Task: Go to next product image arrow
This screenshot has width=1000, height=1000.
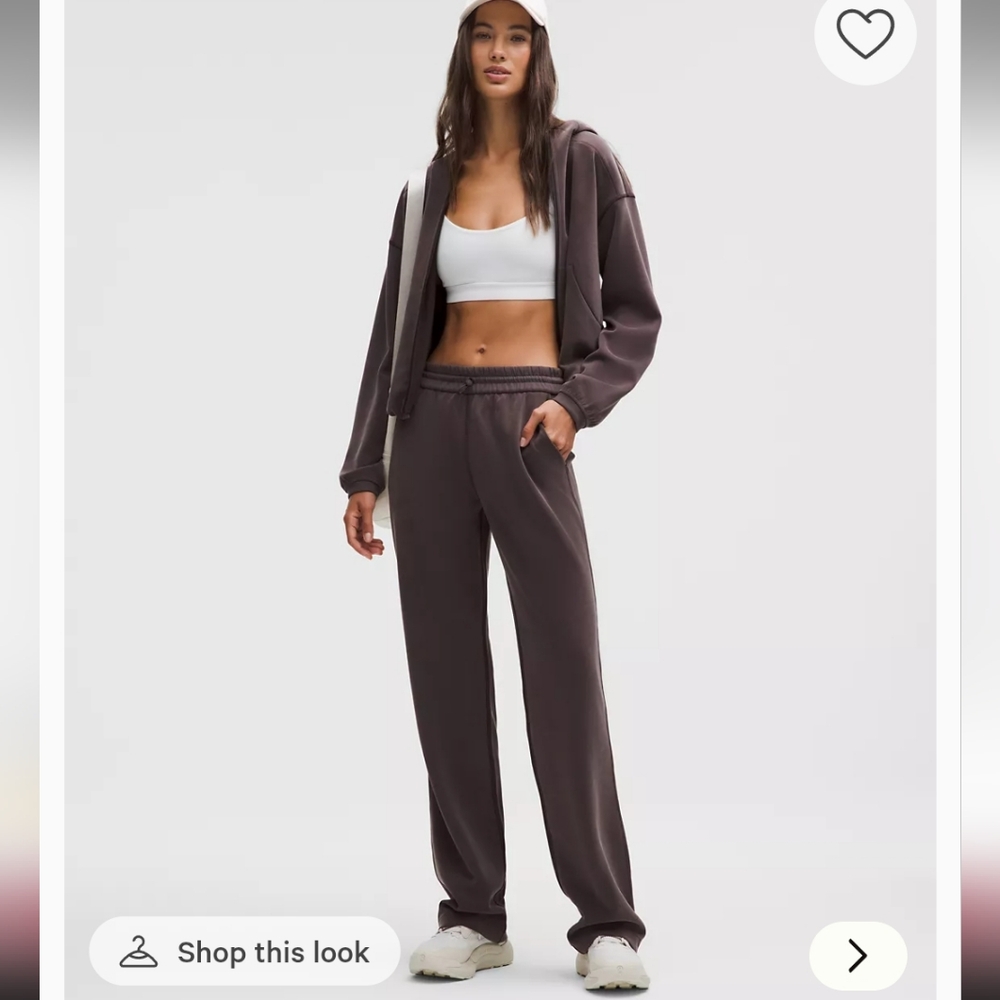Action: click(858, 955)
